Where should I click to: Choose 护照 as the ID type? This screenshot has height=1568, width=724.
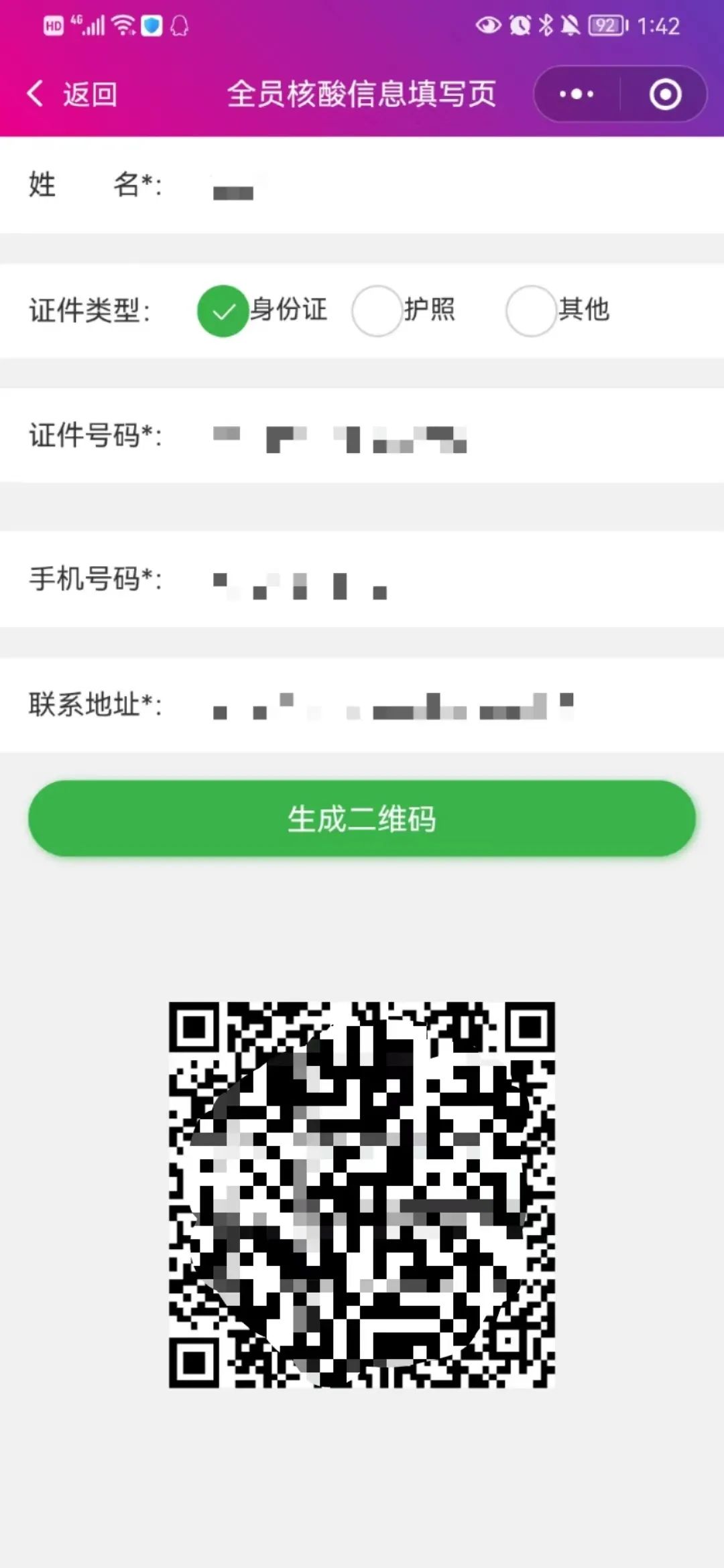point(377,311)
